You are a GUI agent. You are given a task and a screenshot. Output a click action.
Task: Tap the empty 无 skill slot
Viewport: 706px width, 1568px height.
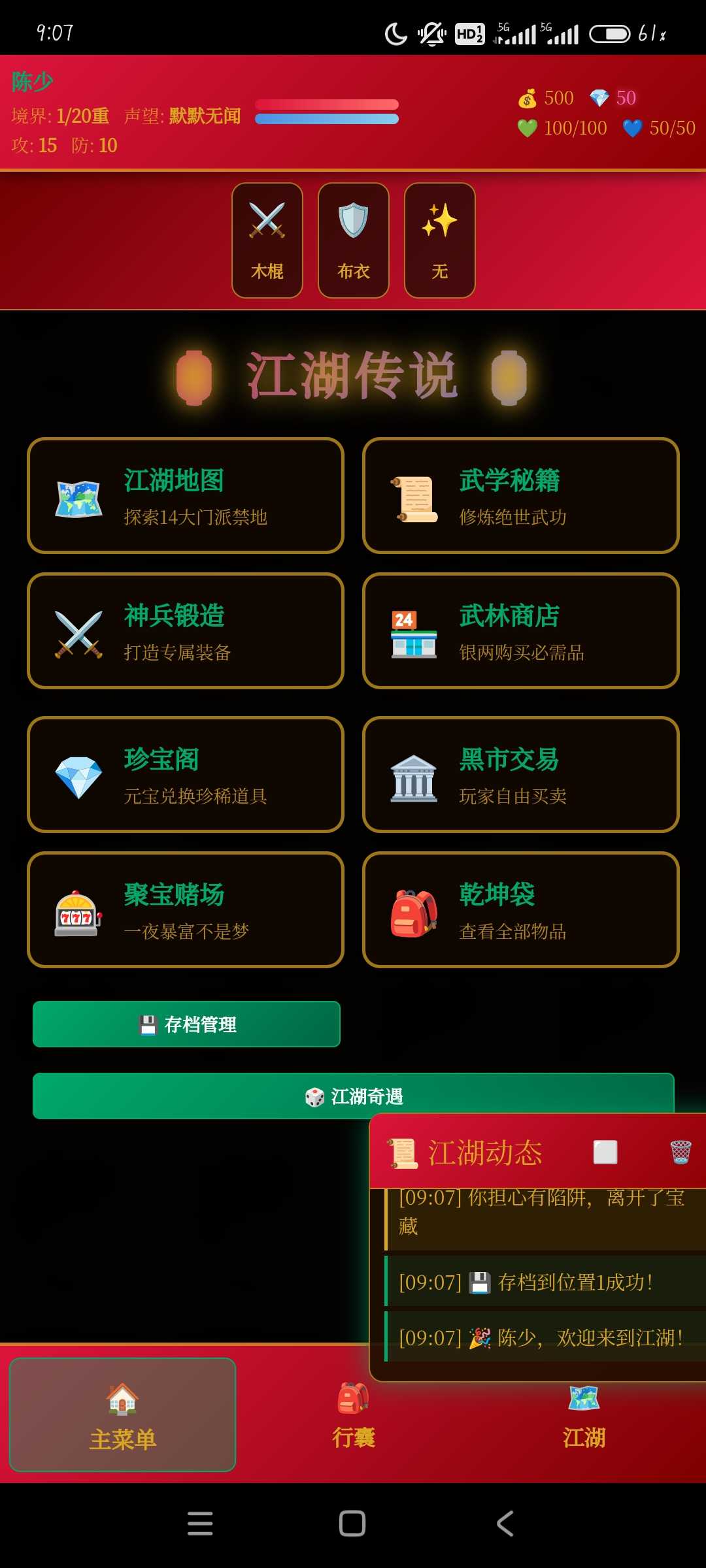440,240
